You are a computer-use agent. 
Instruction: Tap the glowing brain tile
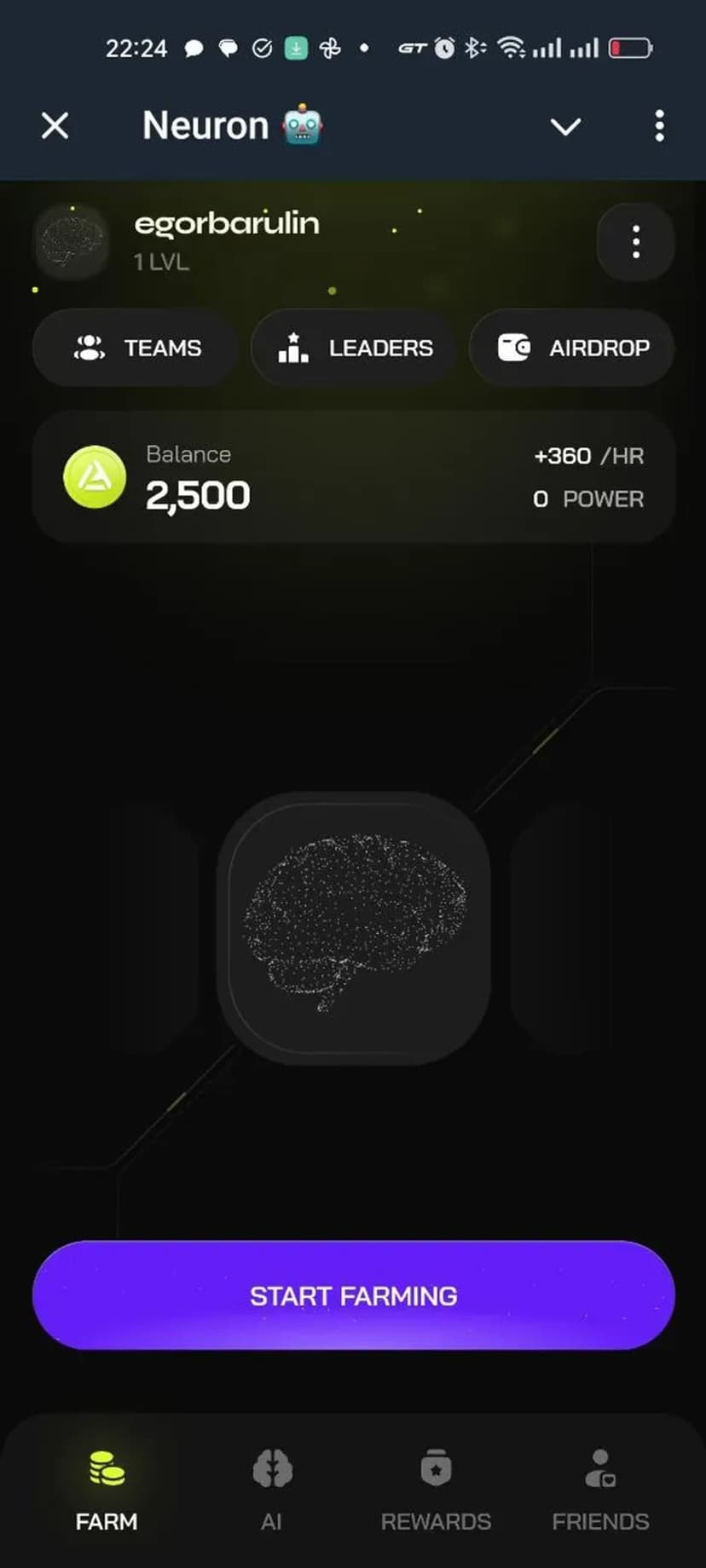[353, 927]
